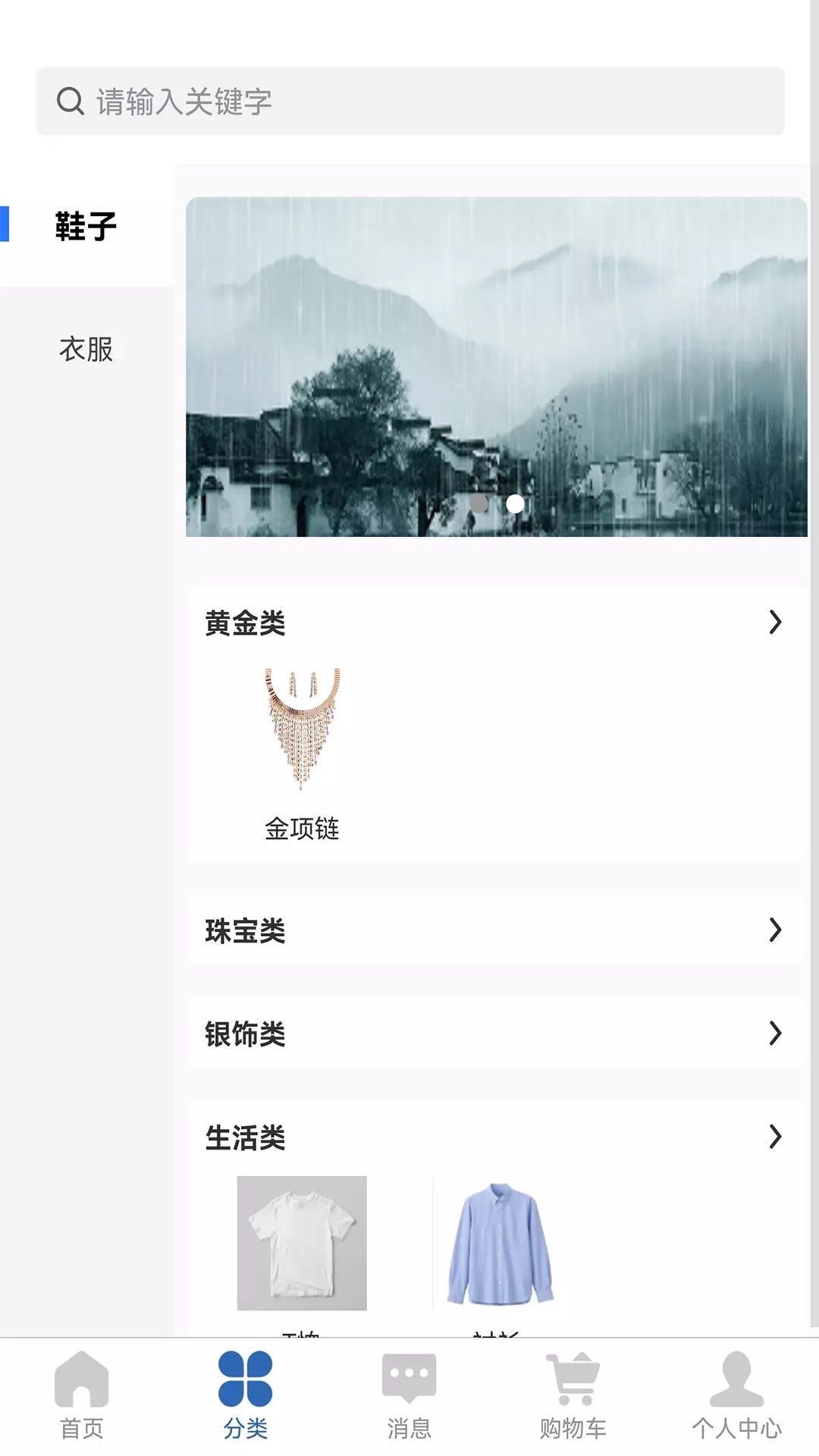
Task: Select the 衣服 category in sidebar
Action: coord(86,349)
